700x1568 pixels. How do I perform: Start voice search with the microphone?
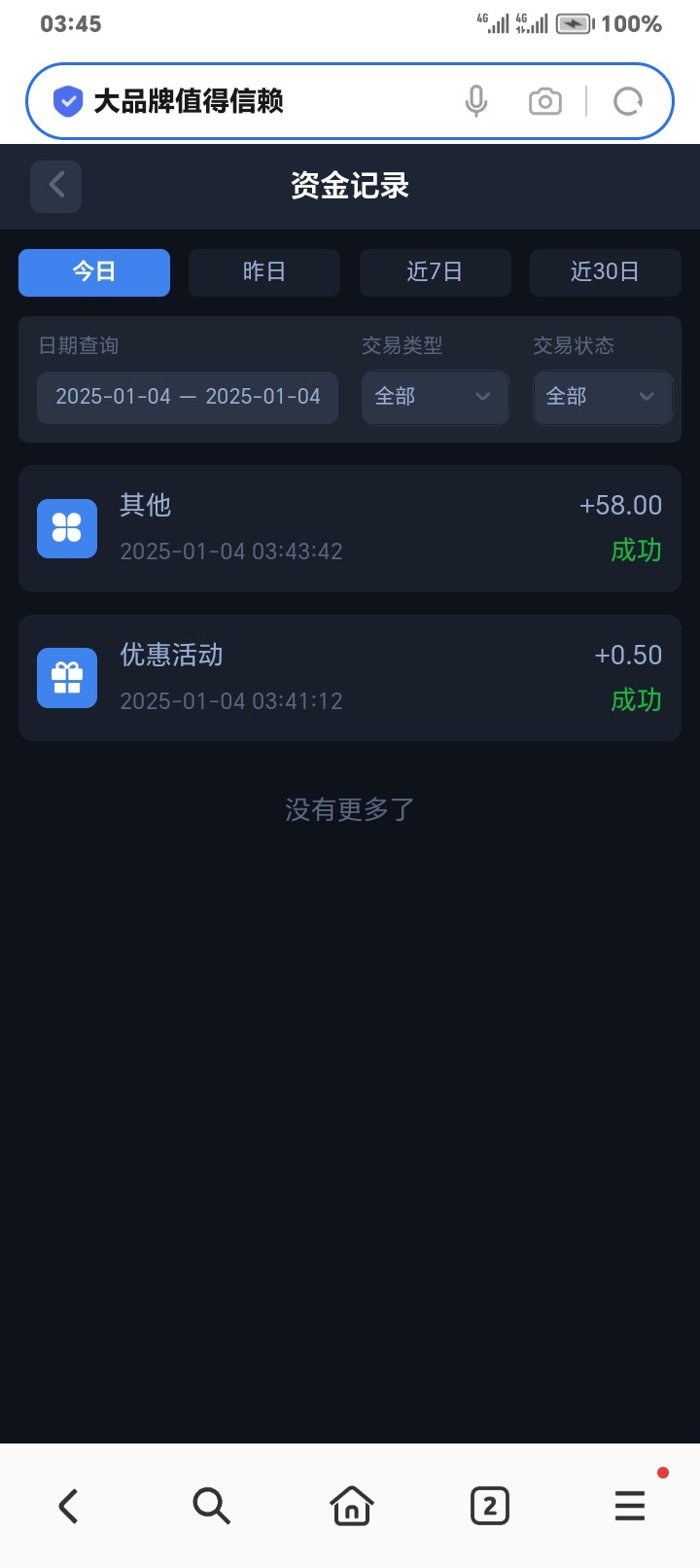(475, 101)
